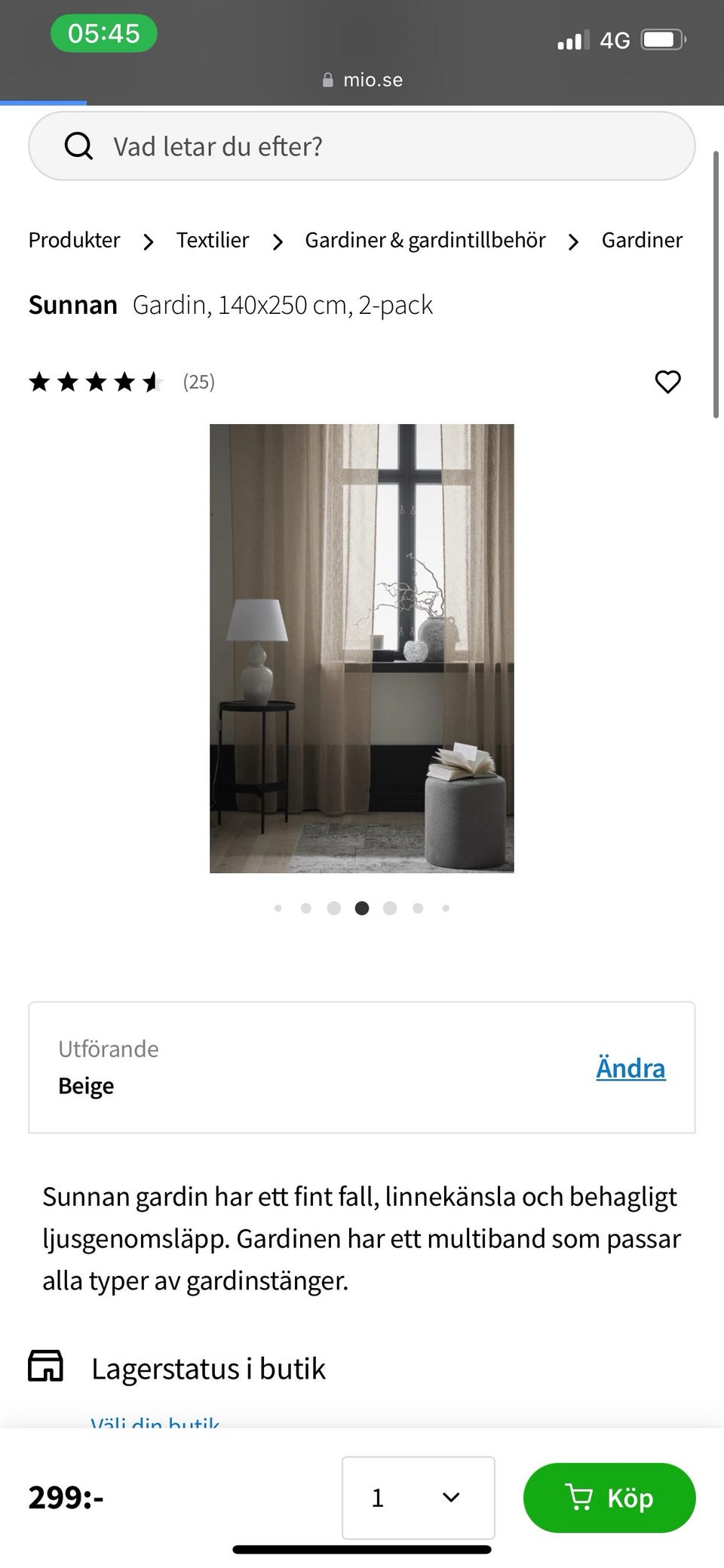Click the shopping cart icon on Köp button
The image size is (724, 1568).
(579, 1498)
